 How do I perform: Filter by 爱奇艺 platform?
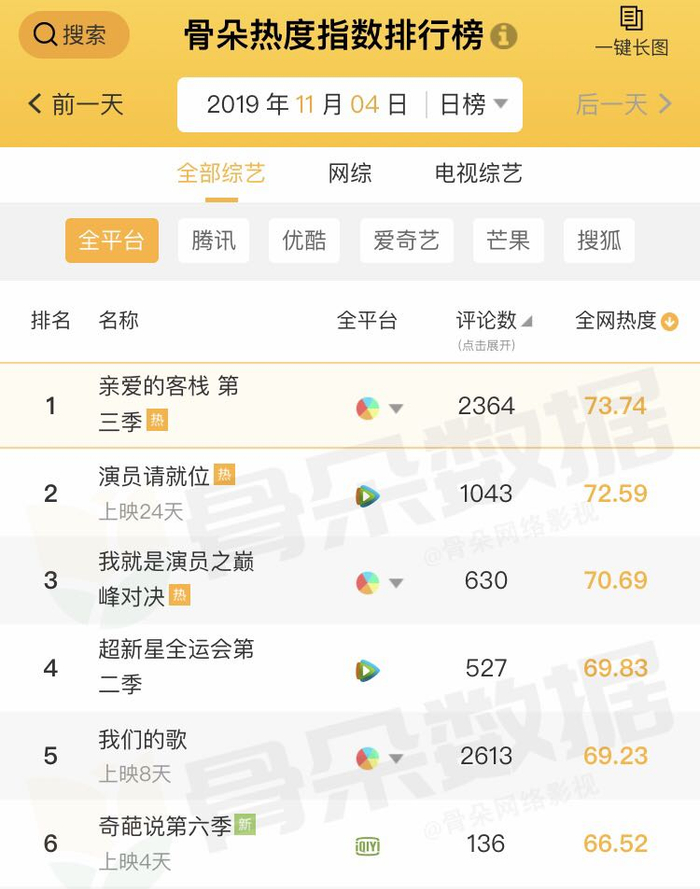pos(406,241)
